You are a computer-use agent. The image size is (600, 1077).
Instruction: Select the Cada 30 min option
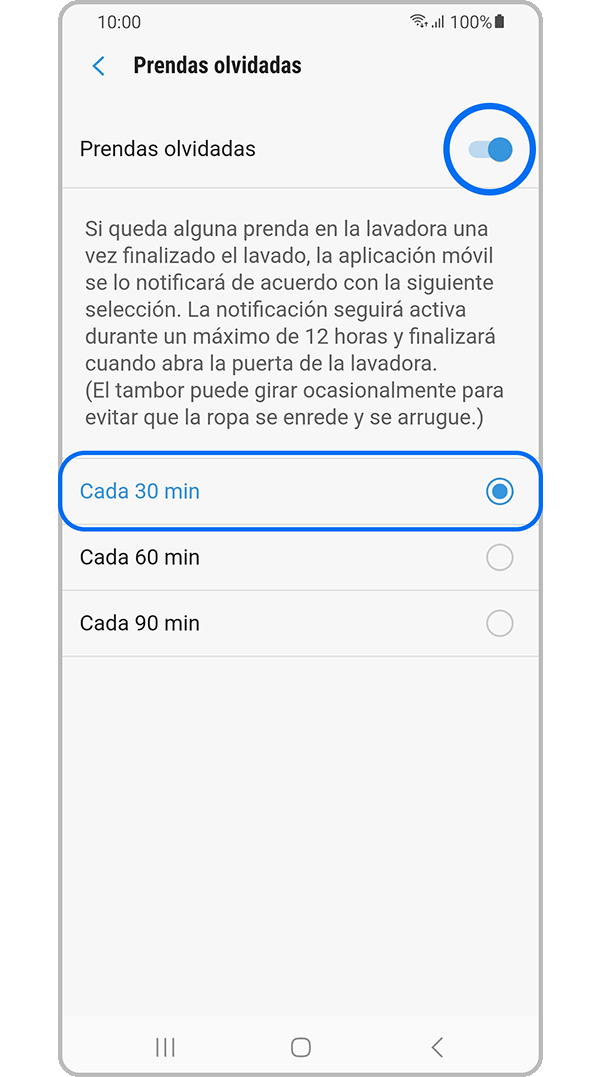coord(498,491)
